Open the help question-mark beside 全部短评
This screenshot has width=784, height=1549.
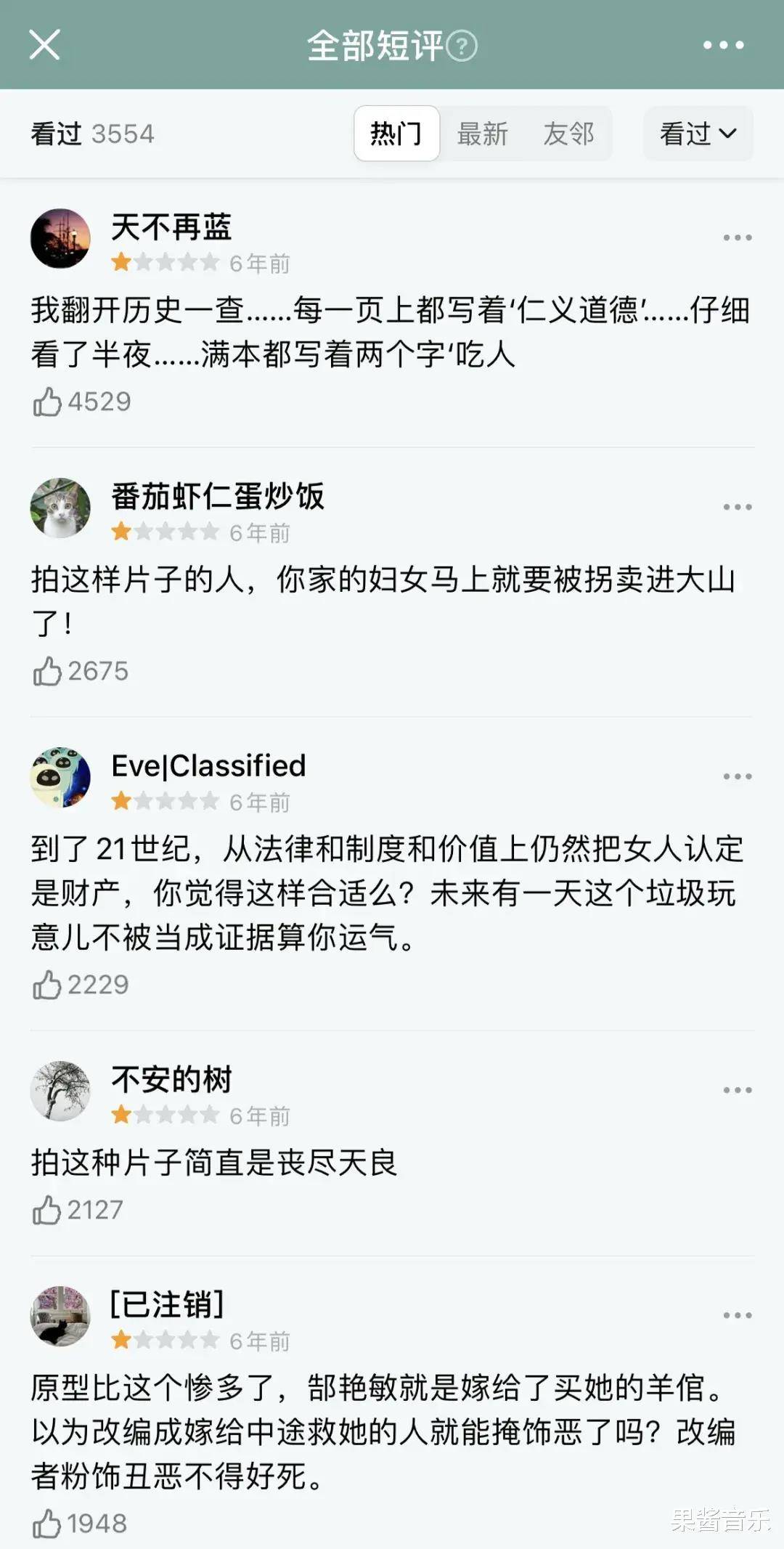tap(462, 46)
